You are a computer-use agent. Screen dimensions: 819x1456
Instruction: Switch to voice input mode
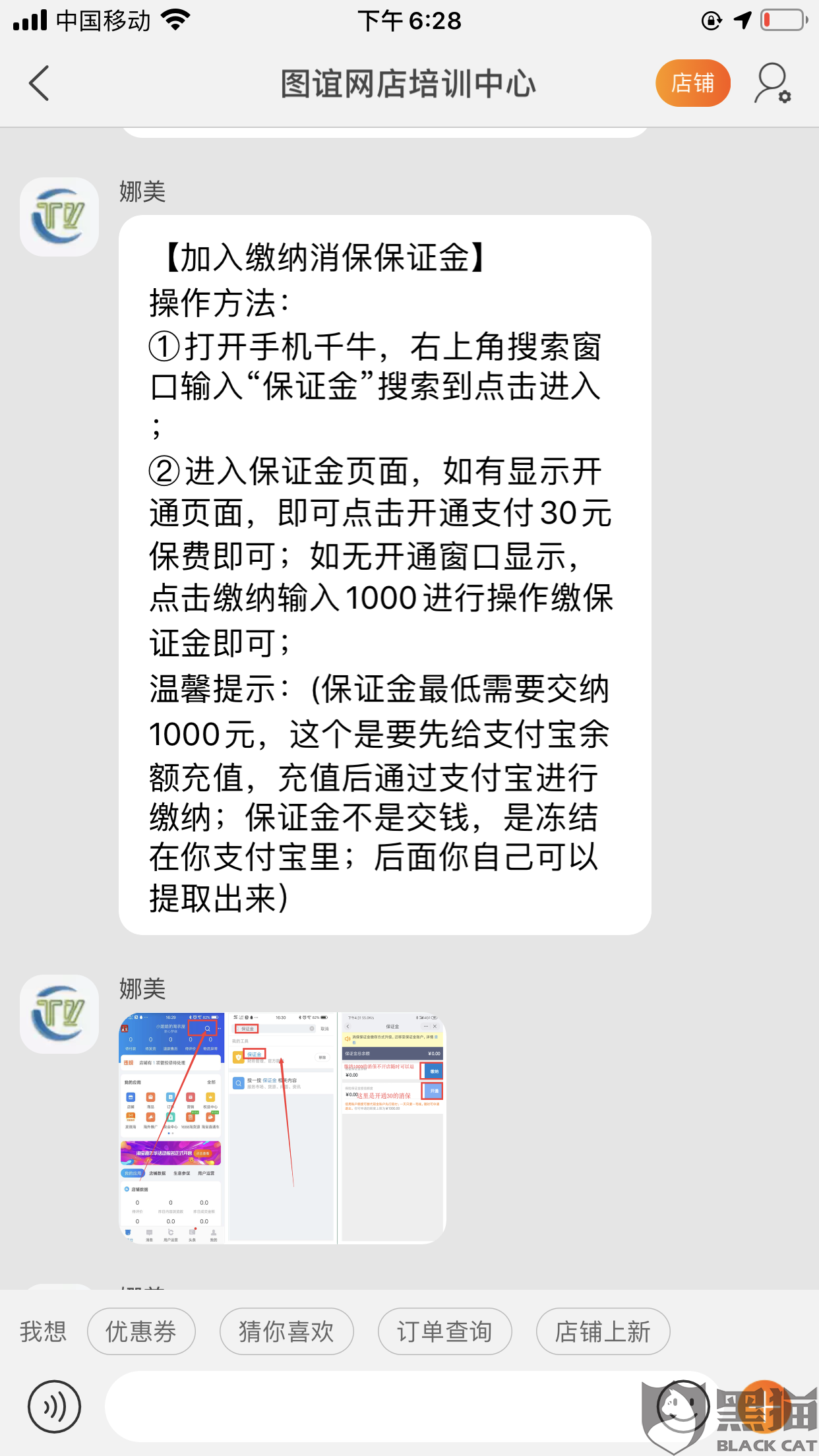click(x=54, y=1406)
